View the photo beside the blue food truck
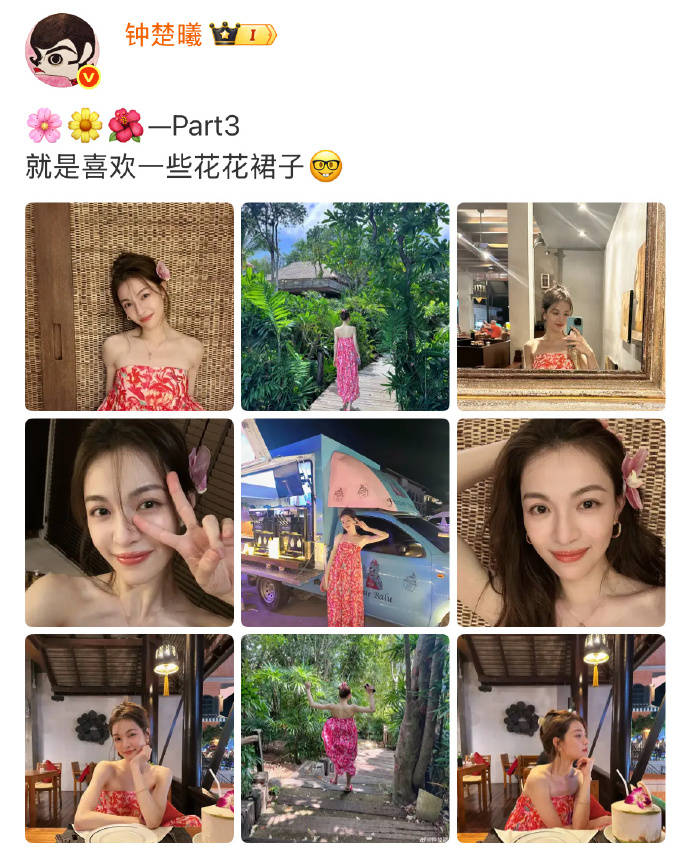 345,523
